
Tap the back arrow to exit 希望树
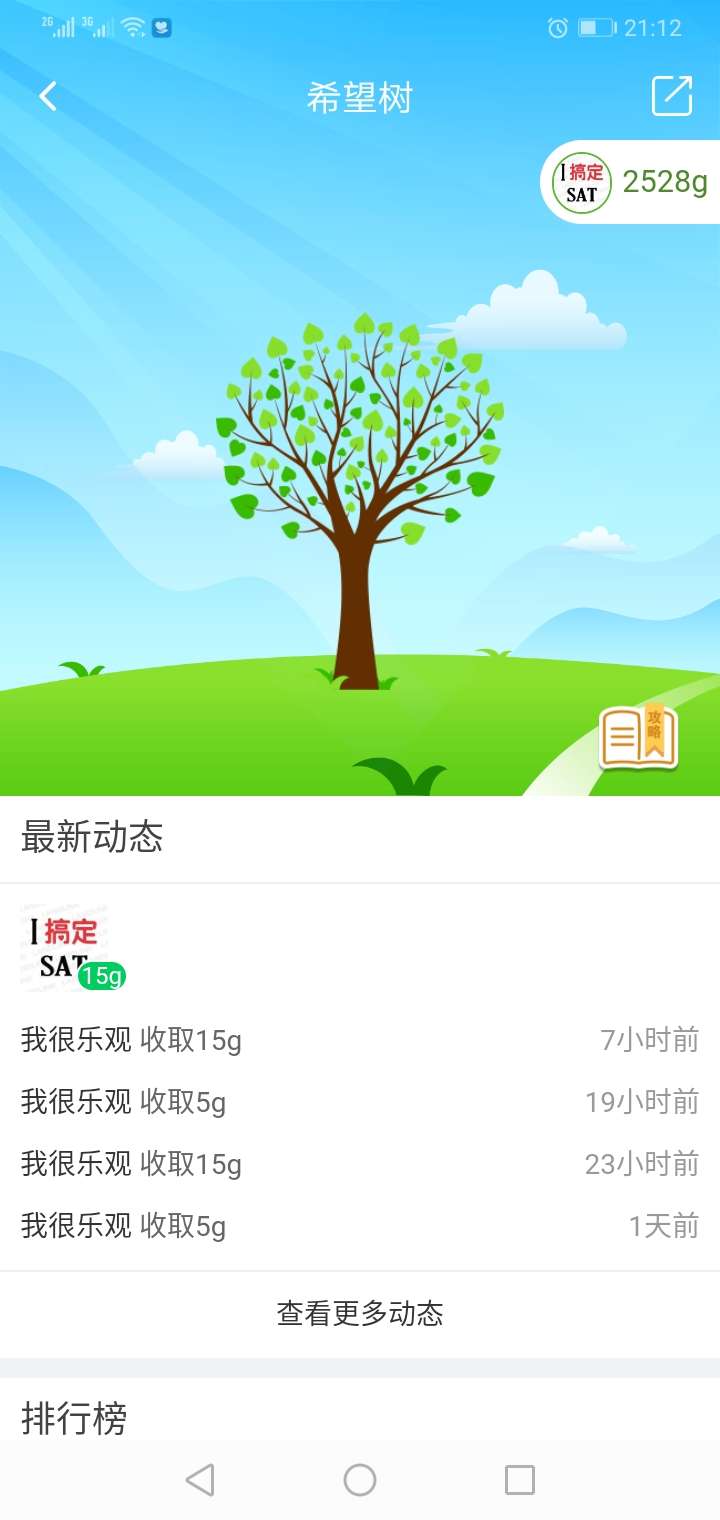click(45, 95)
